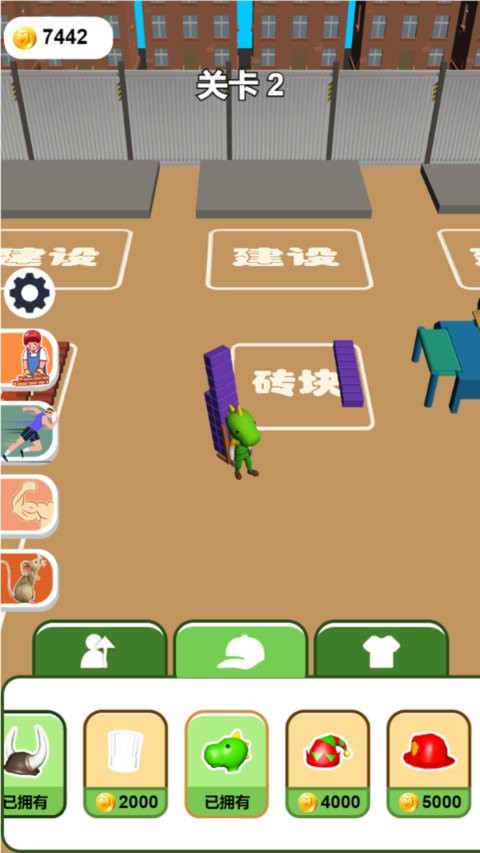This screenshot has width=480, height=853.
Task: Select the owned green dinosaur hat
Action: pyautogui.click(x=226, y=764)
